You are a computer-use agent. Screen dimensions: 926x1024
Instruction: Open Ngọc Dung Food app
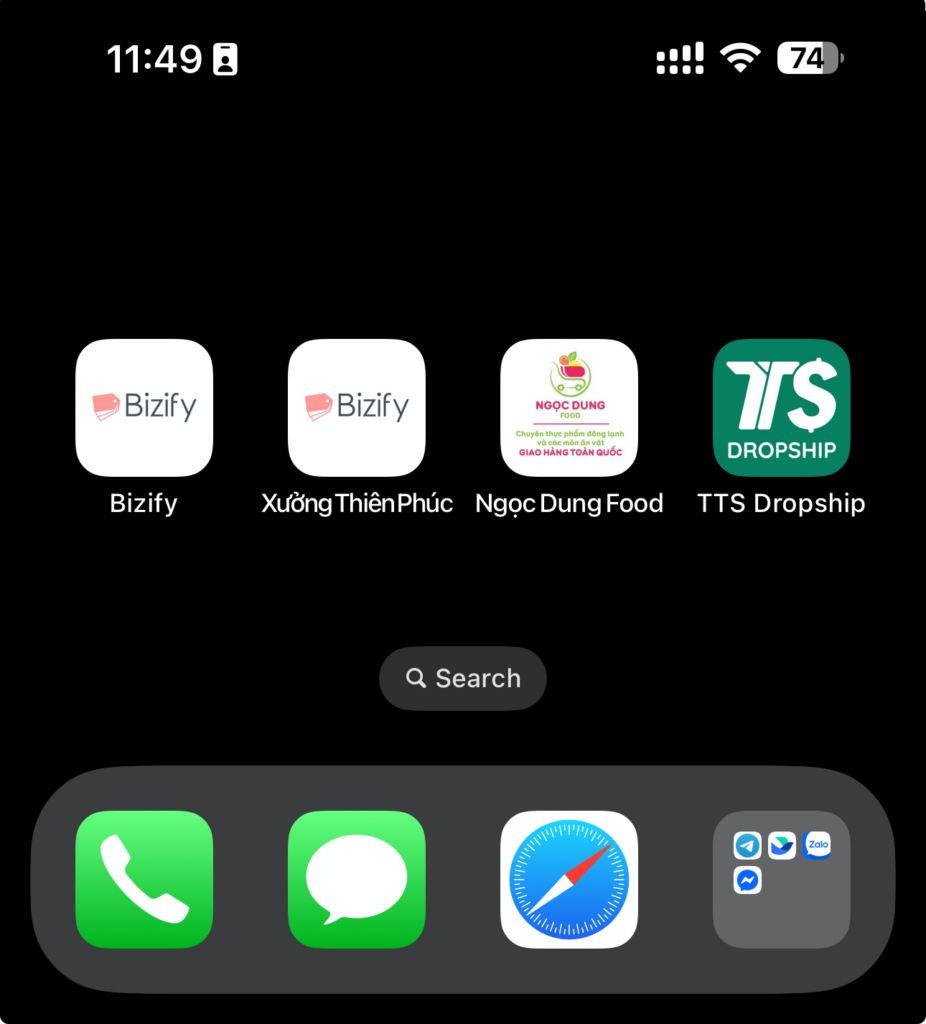point(569,407)
